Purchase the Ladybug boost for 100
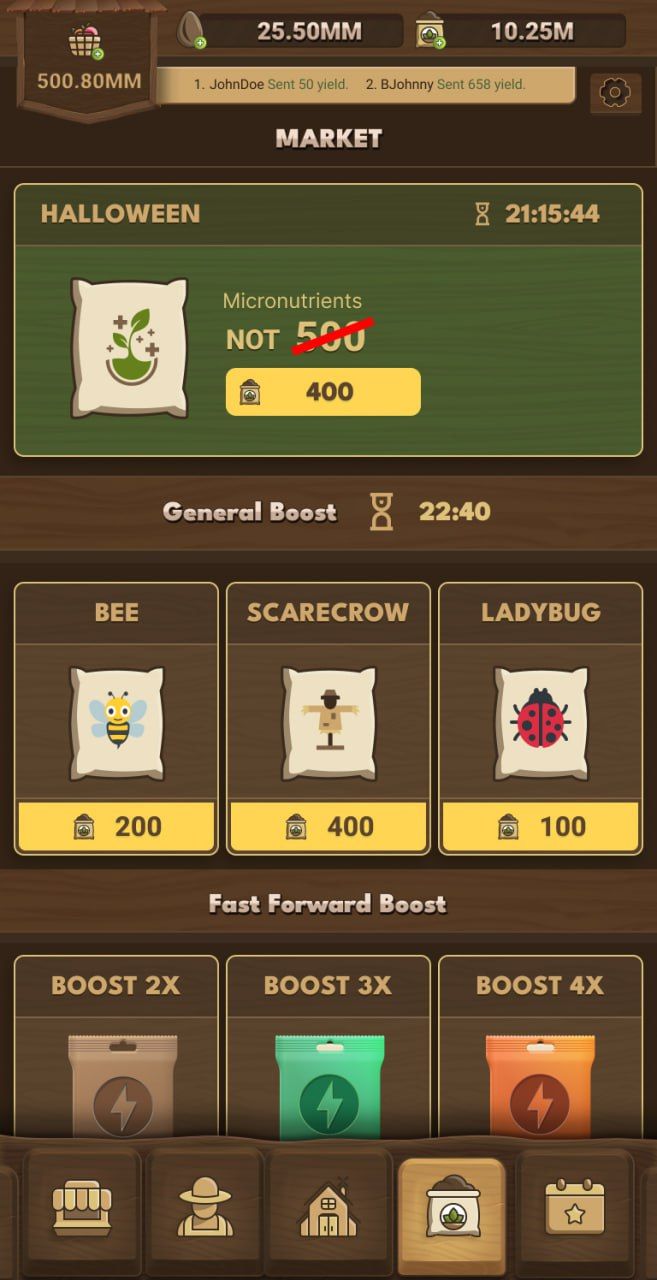The height and width of the screenshot is (1280, 657). 540,826
